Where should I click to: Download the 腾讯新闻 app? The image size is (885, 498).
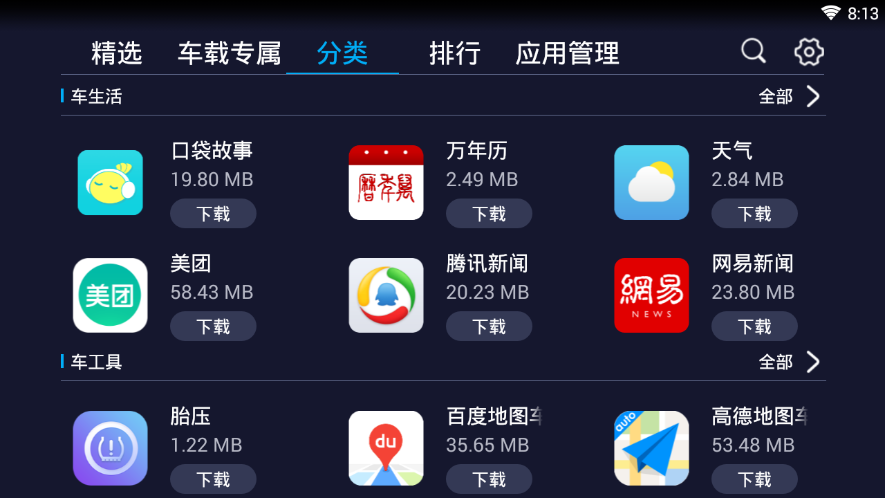point(489,327)
